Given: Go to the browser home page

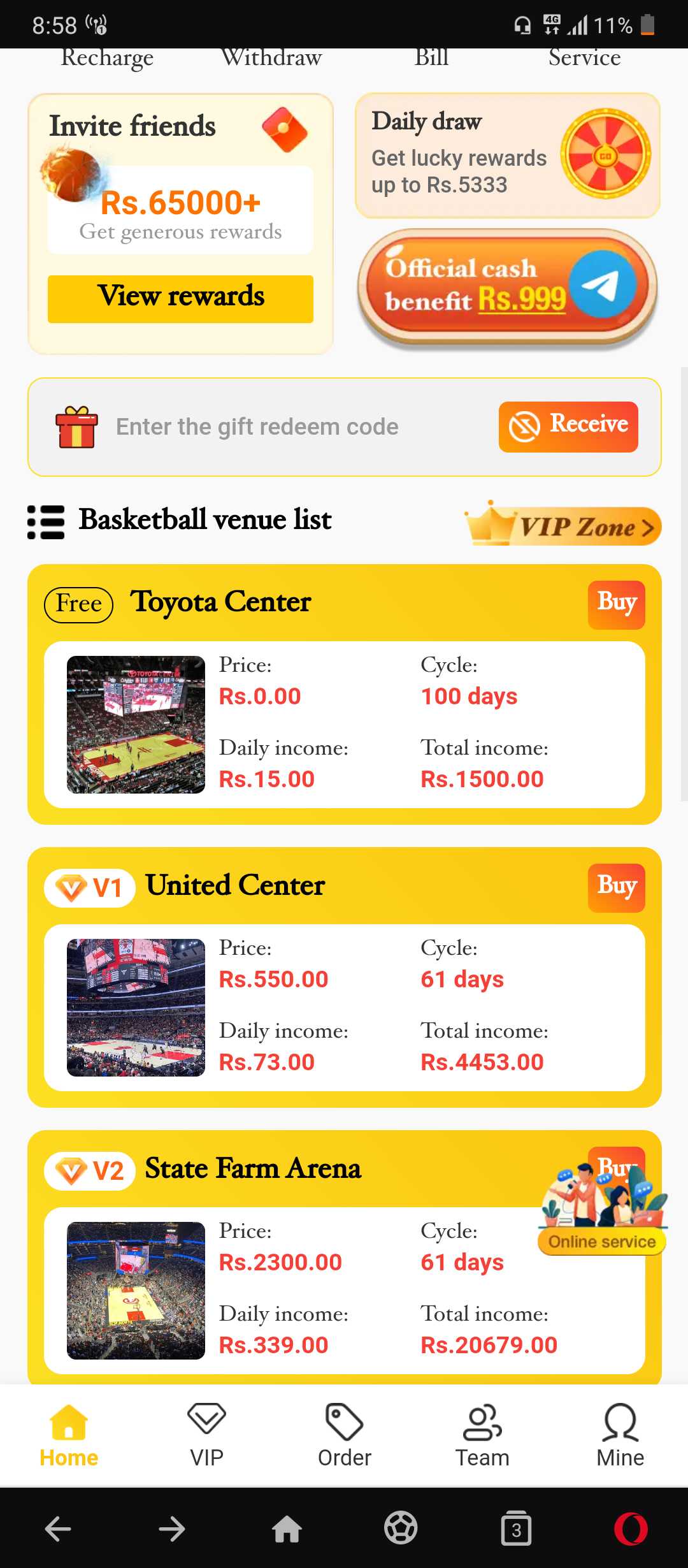Looking at the screenshot, I should point(287,1528).
